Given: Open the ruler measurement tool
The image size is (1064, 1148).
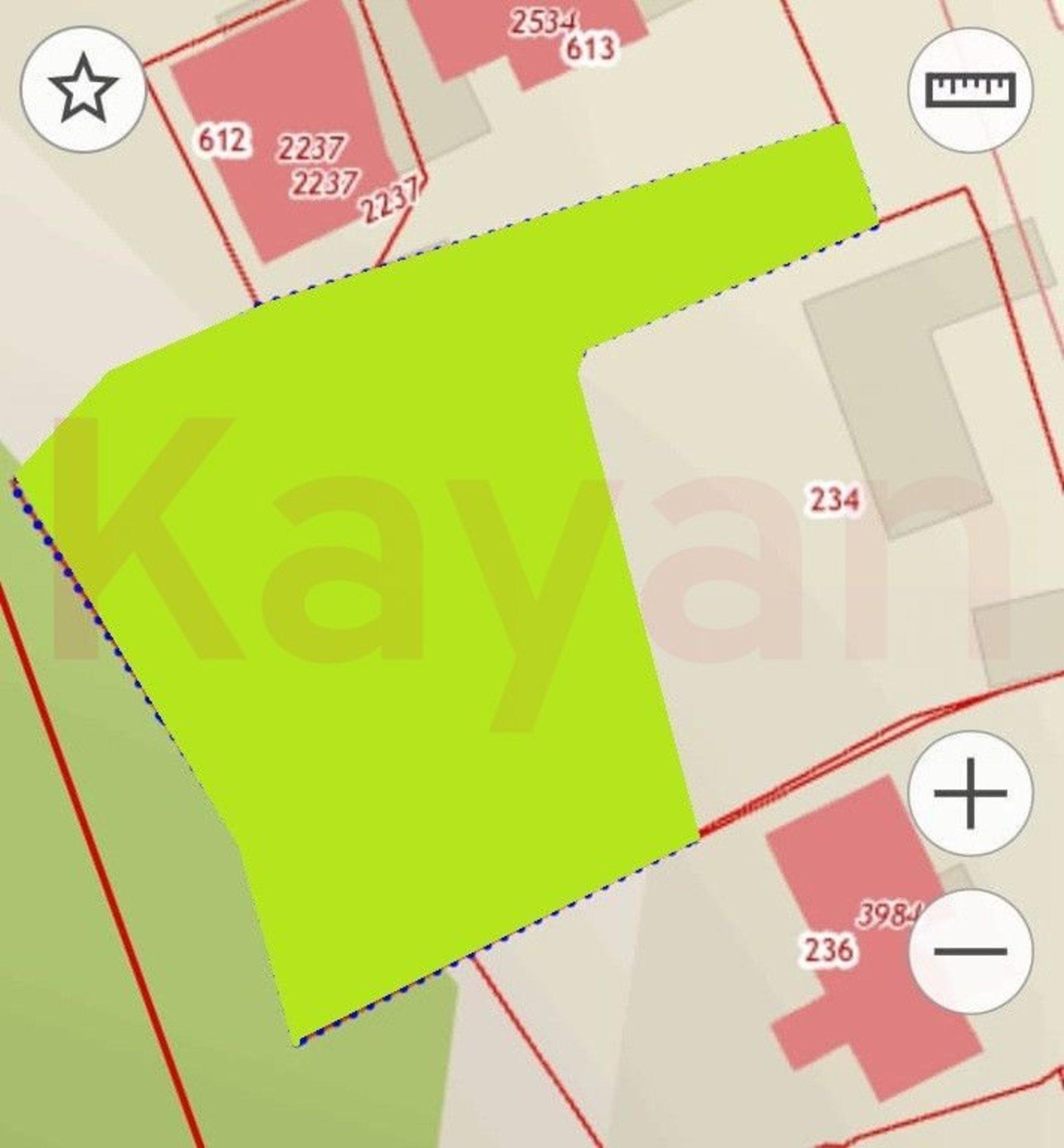Looking at the screenshot, I should [970, 90].
